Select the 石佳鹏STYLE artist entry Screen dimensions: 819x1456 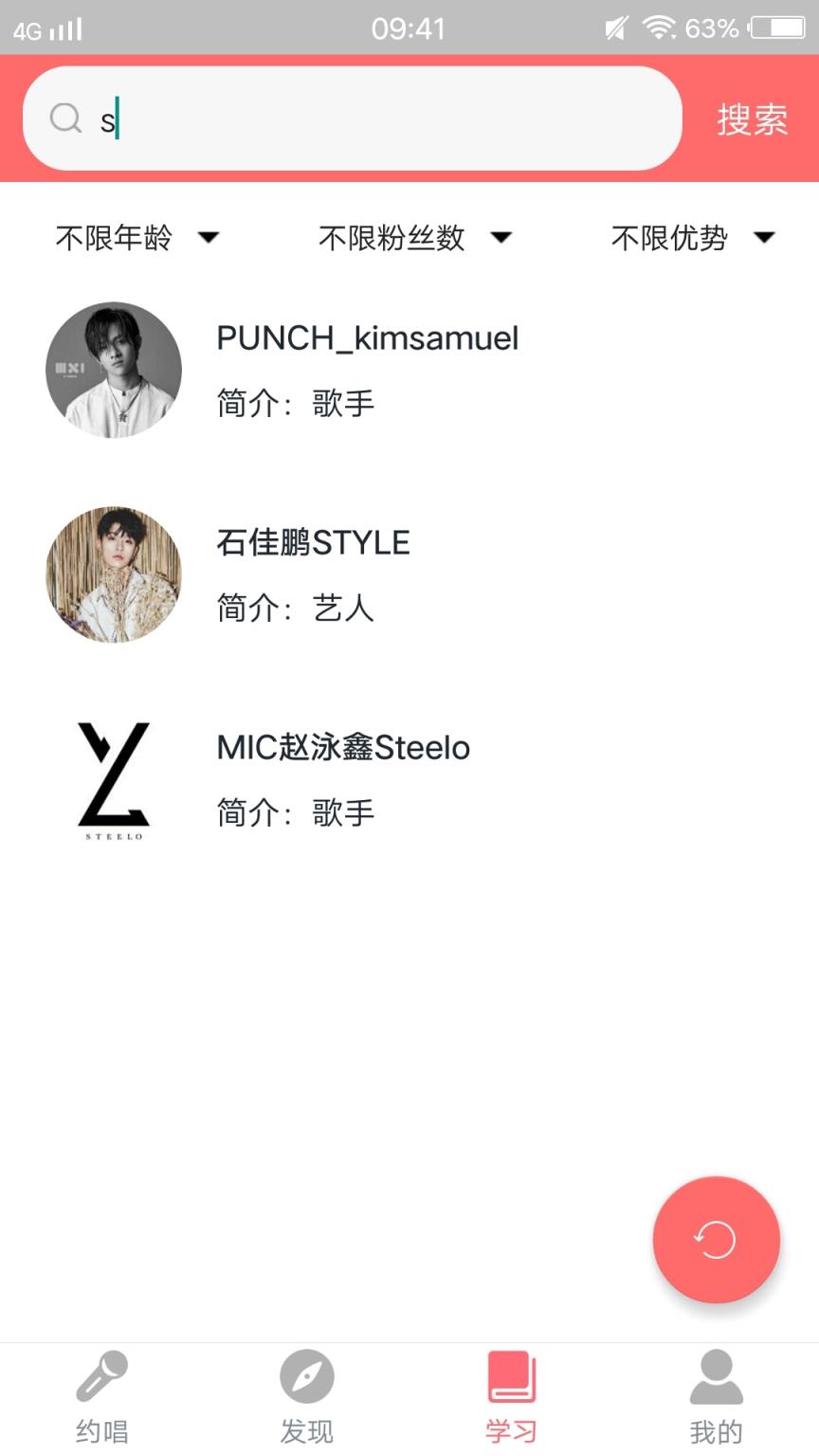313,542
